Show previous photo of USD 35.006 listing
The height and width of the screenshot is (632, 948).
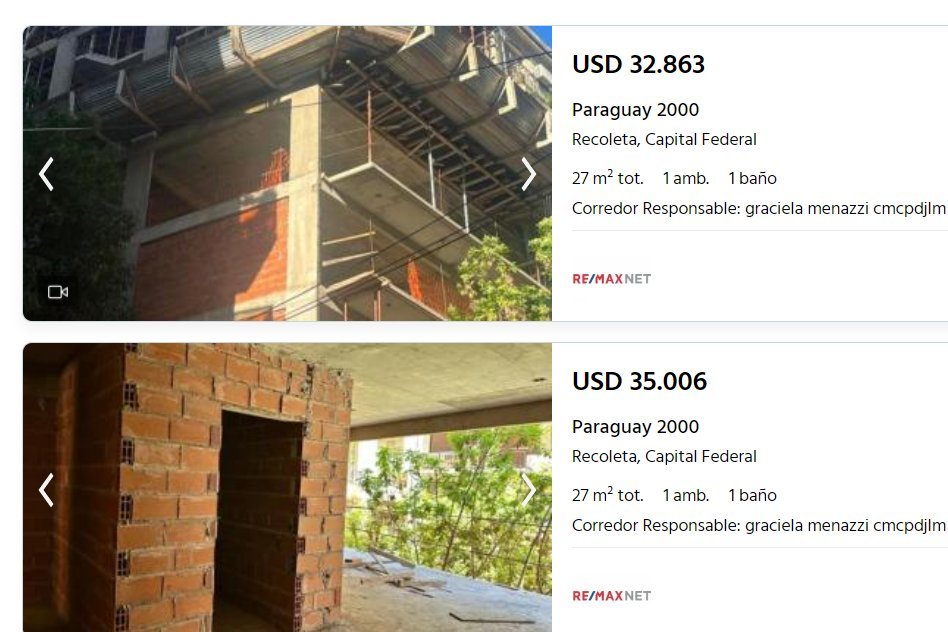pos(46,489)
